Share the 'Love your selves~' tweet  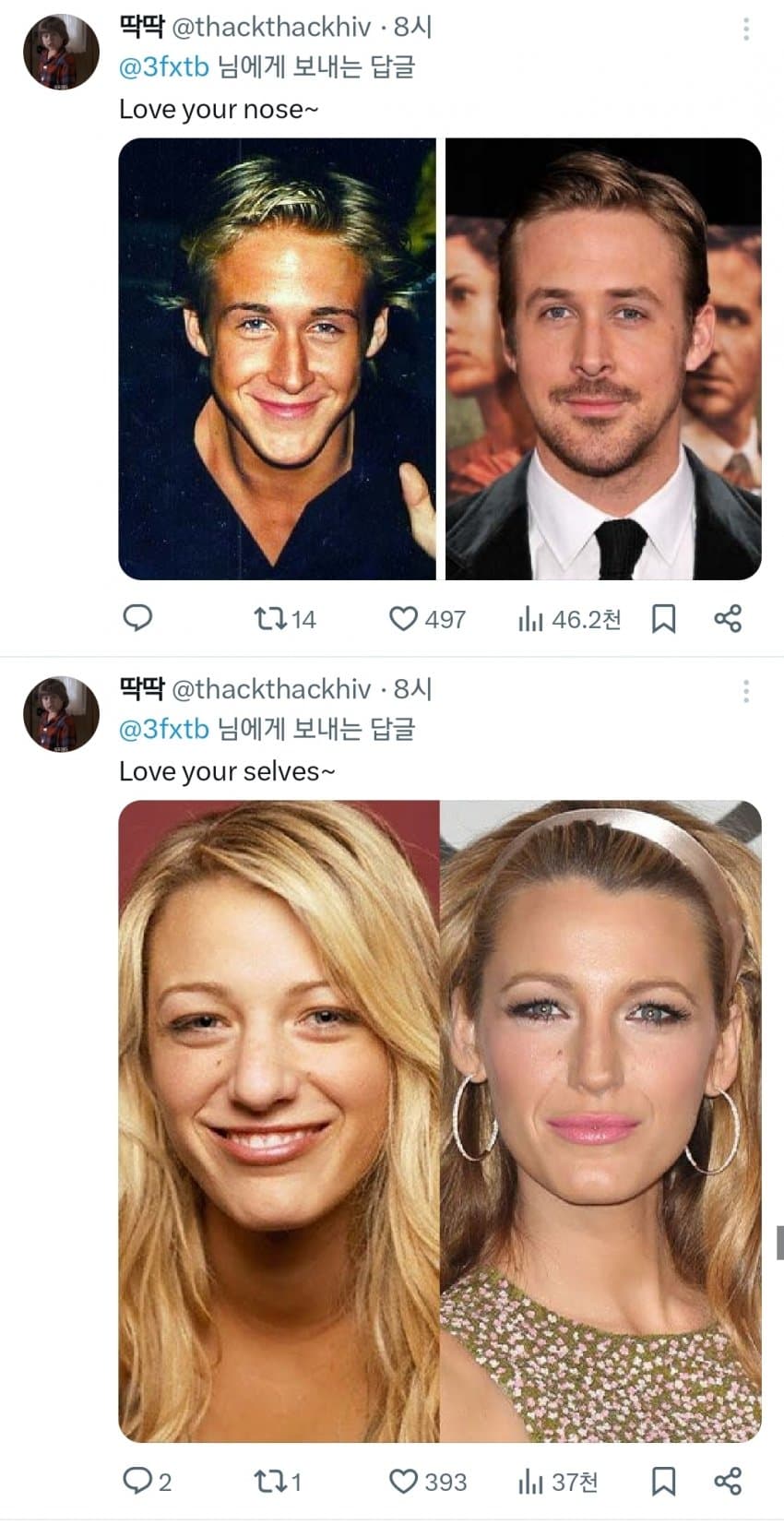pyautogui.click(x=728, y=1482)
